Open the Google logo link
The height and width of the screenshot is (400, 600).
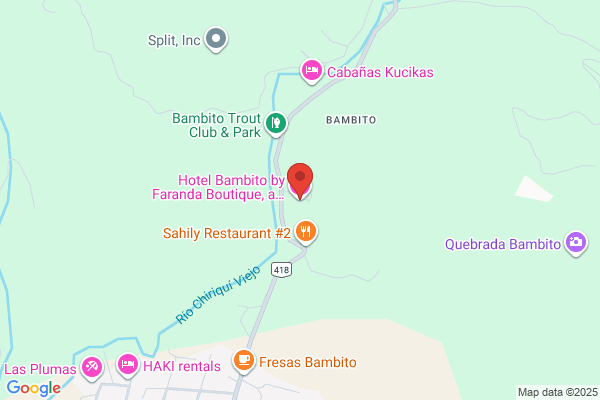[x=34, y=388]
